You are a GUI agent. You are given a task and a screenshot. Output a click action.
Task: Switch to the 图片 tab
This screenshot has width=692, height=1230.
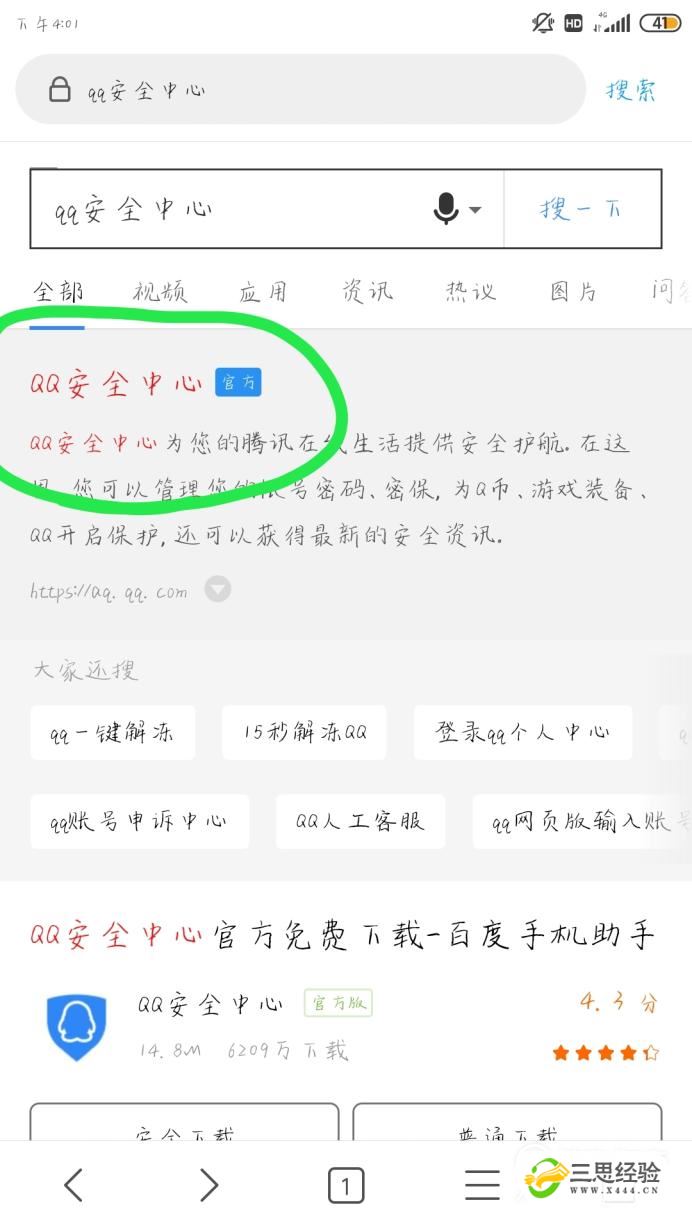click(574, 291)
